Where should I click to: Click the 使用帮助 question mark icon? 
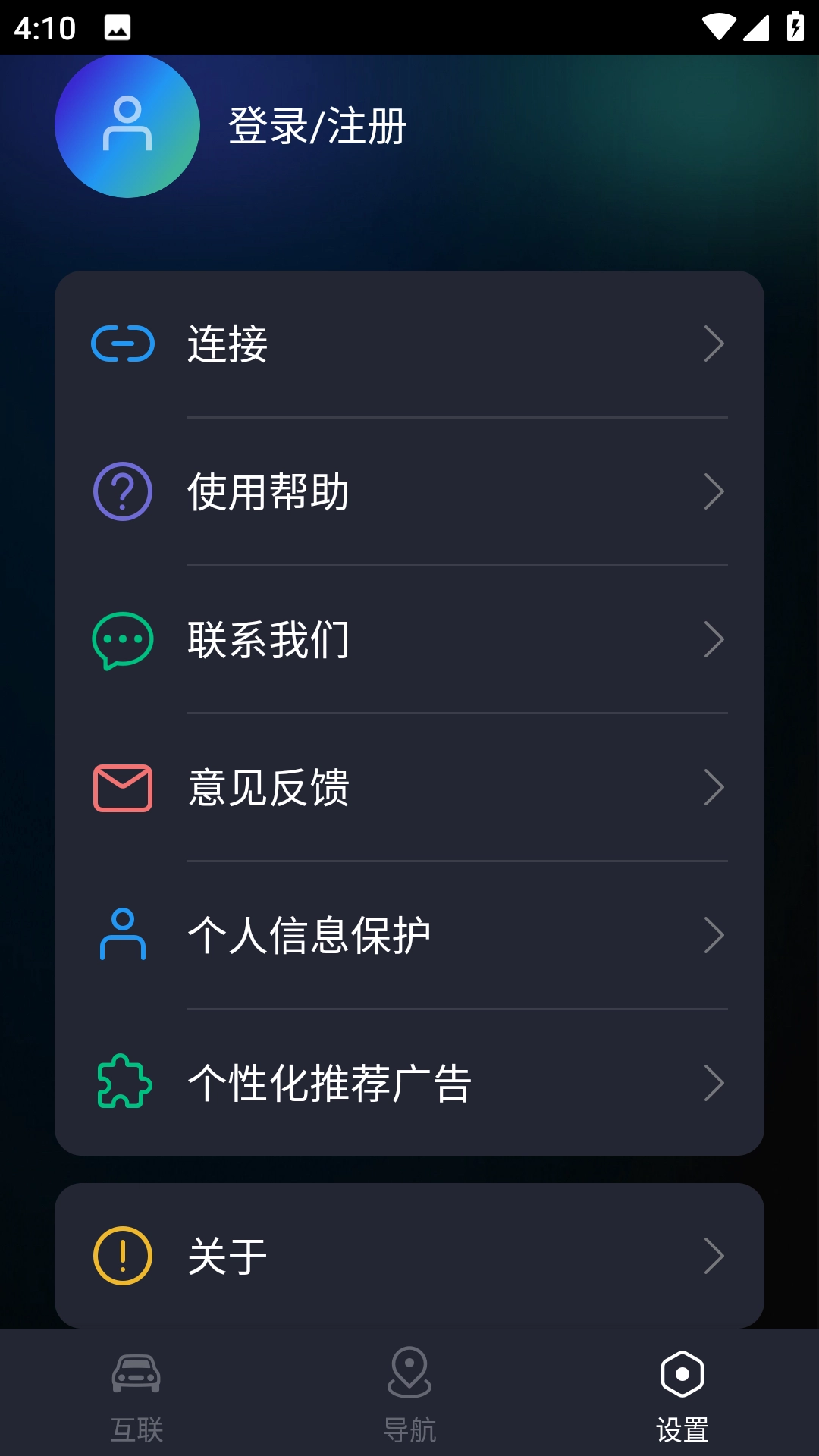point(123,491)
